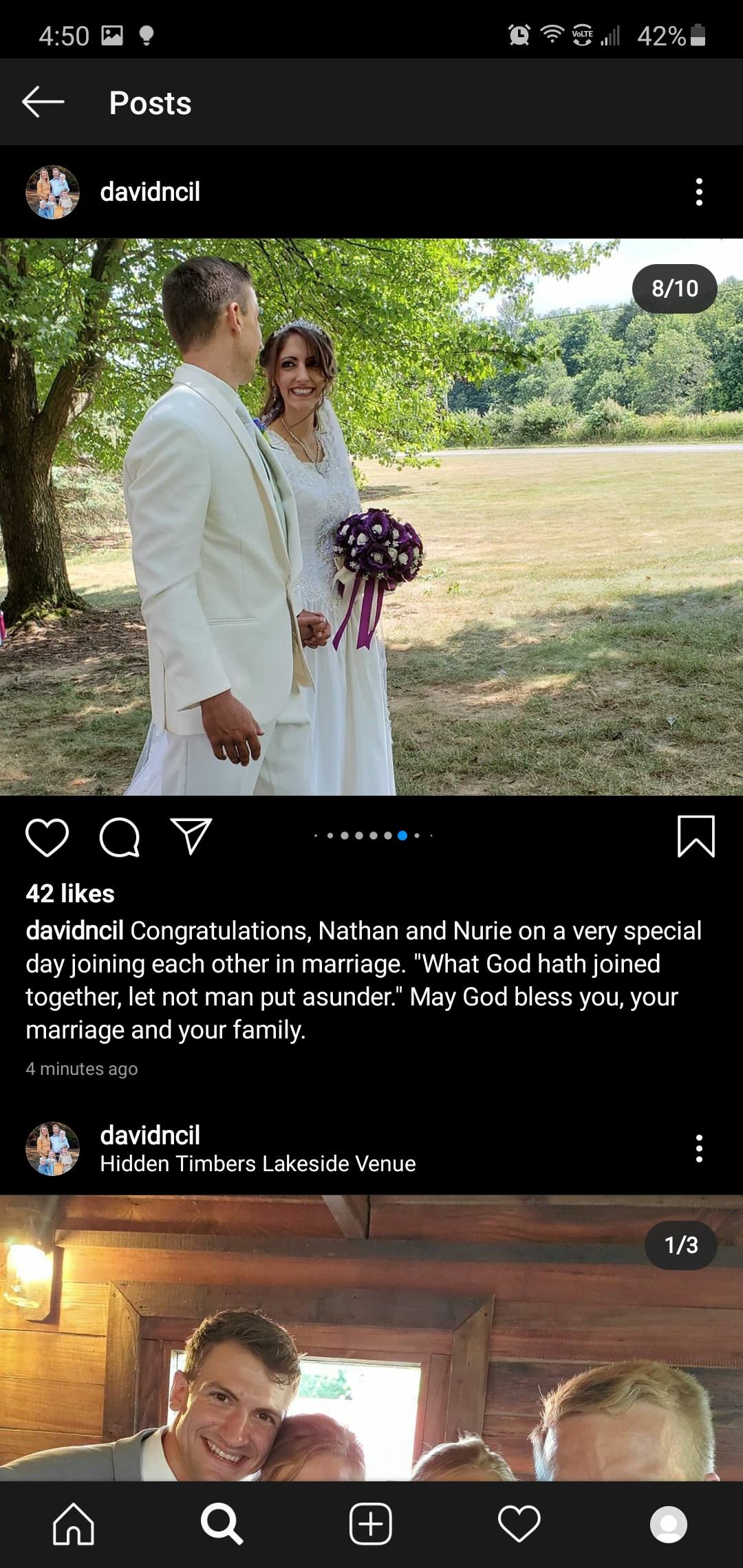
Task: Tap the wedding photo in the carousel
Action: 371,517
